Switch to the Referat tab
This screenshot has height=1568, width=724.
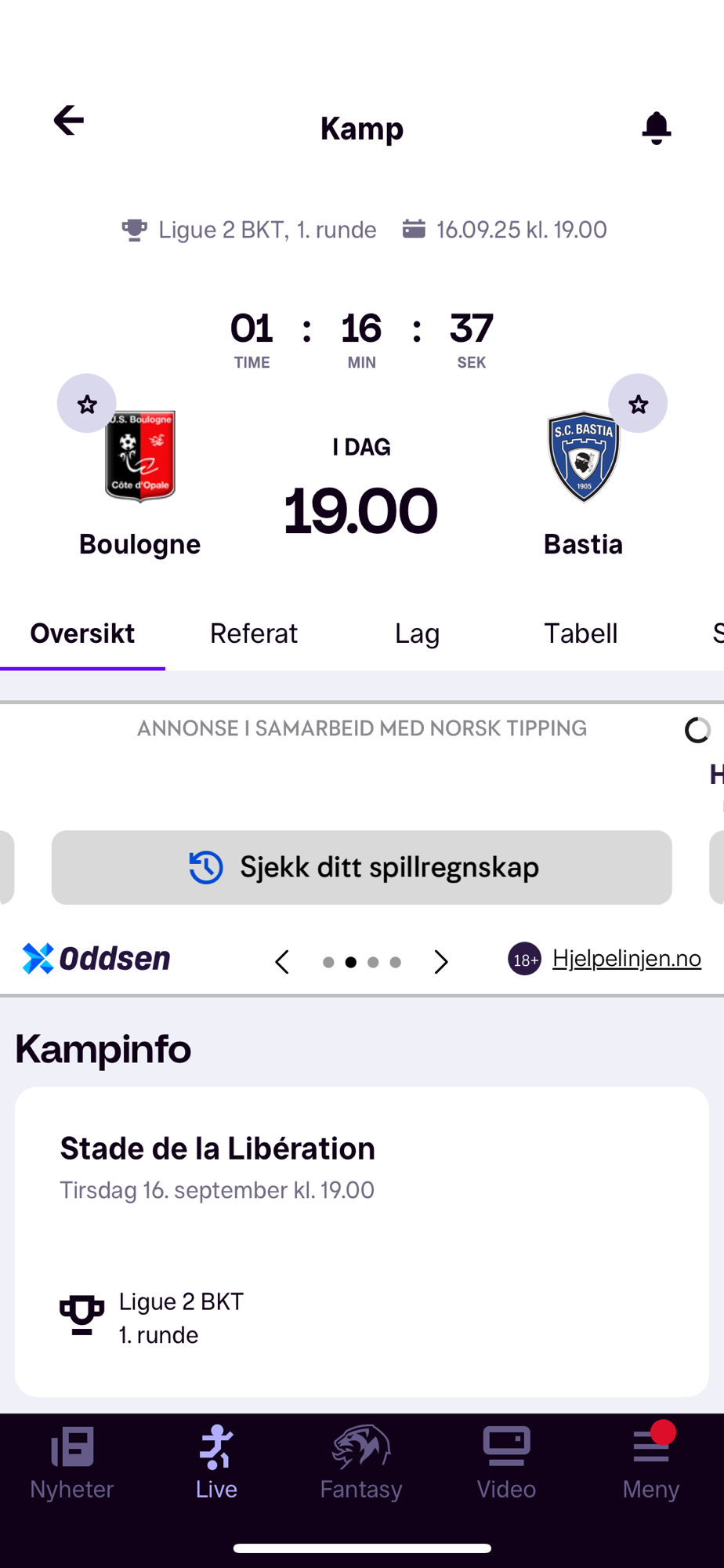253,633
